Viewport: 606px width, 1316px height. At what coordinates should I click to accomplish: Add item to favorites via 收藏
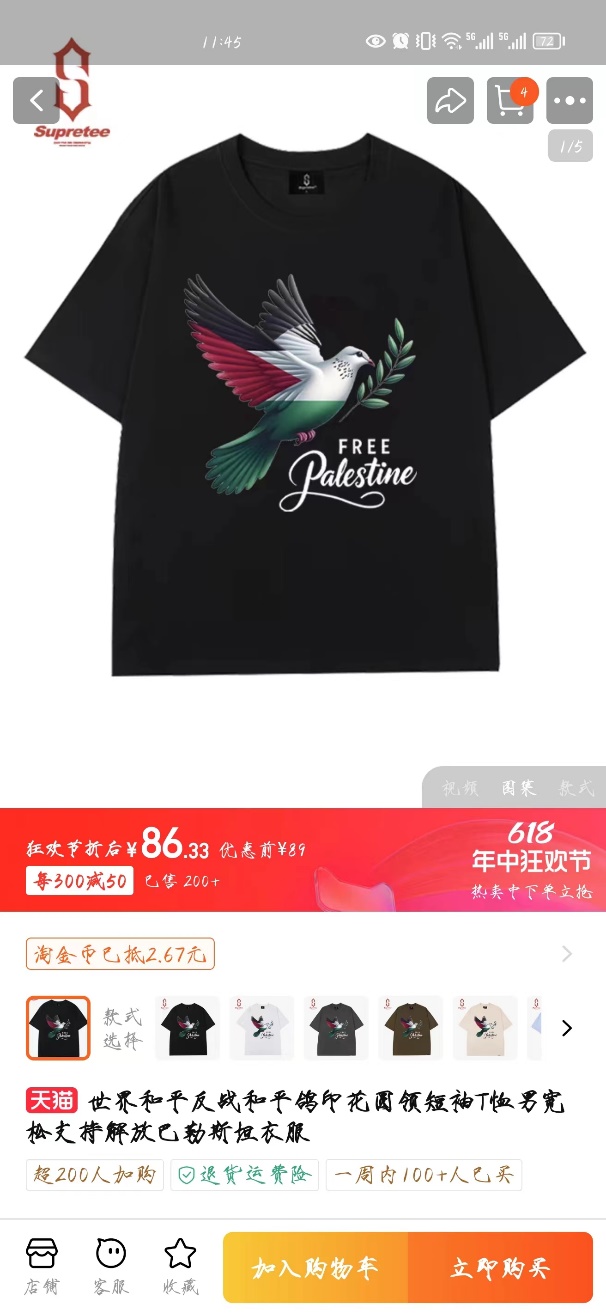(180, 1266)
